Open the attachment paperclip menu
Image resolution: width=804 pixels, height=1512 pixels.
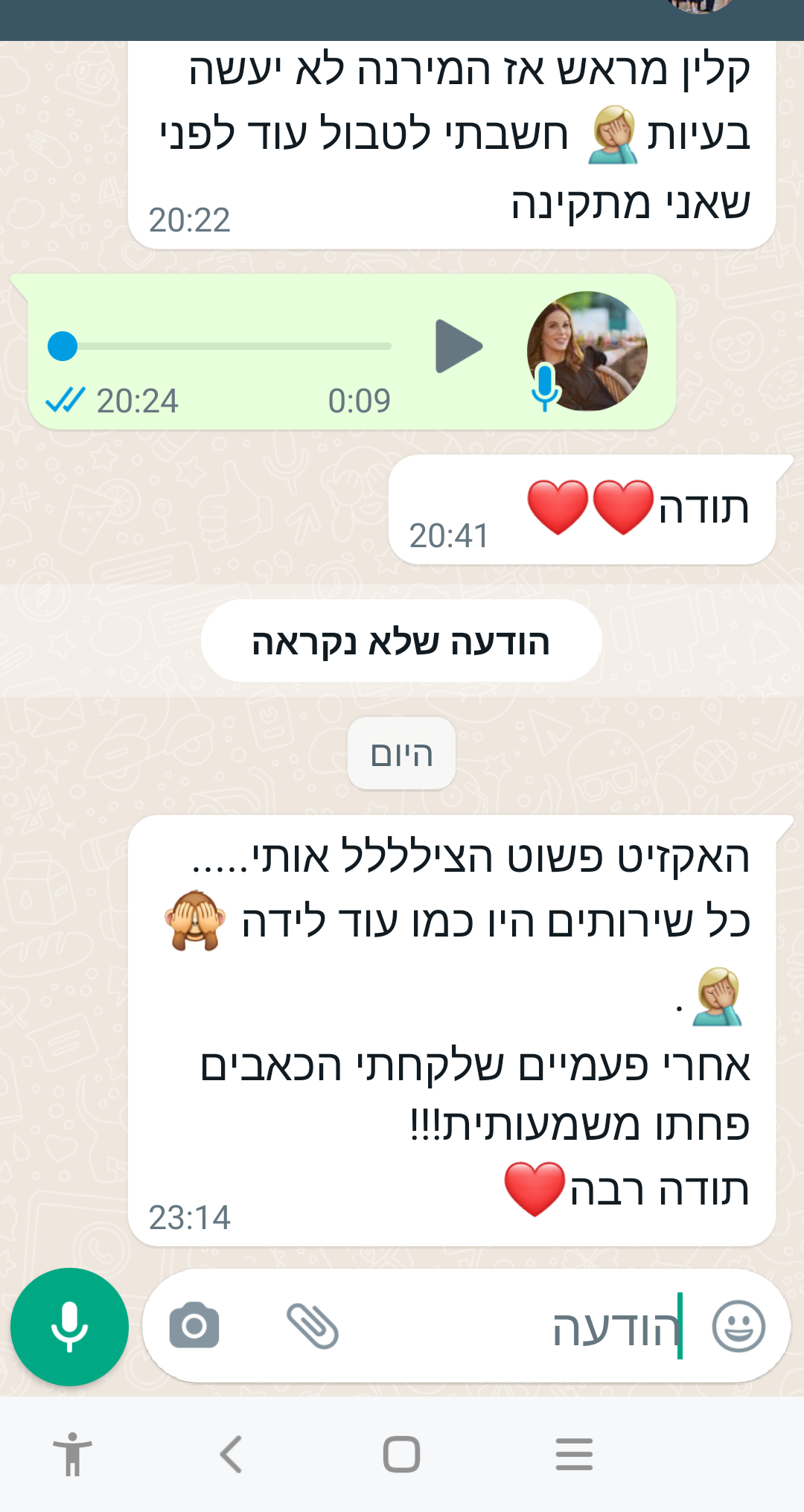point(313,1326)
